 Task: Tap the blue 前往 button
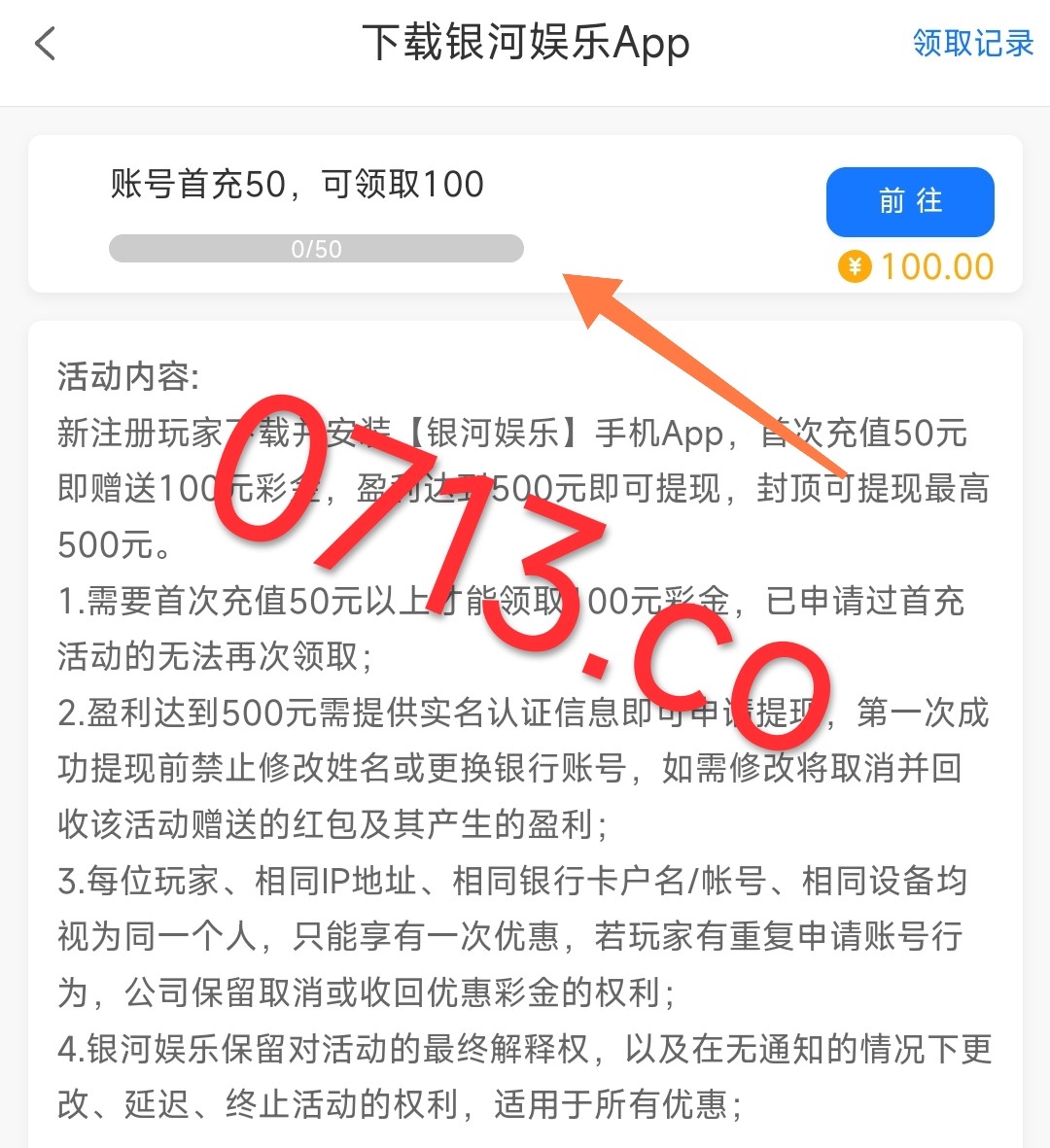pos(910,201)
